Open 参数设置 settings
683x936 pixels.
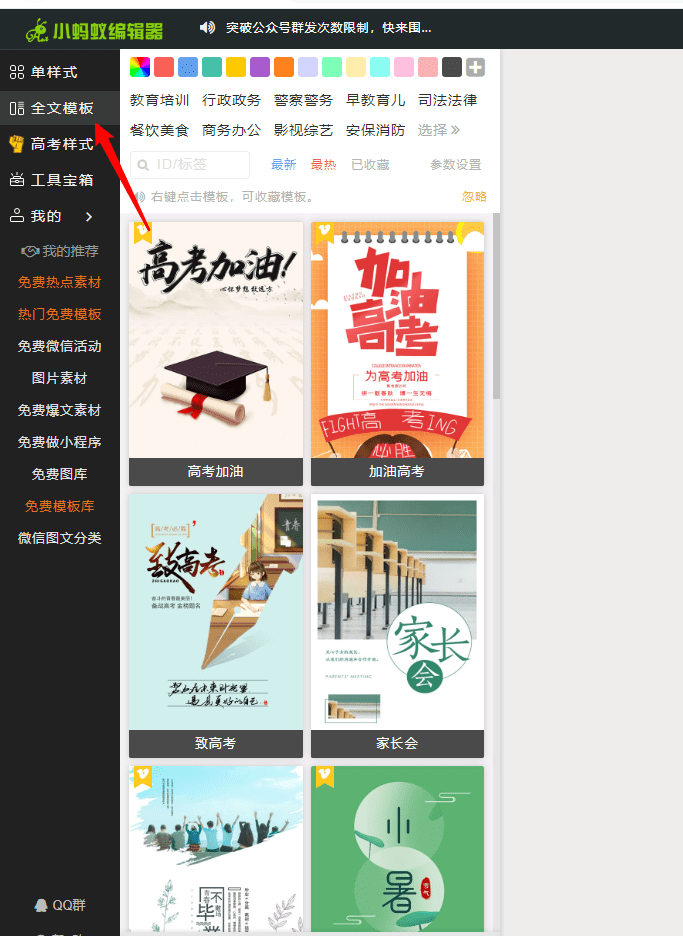[x=456, y=165]
